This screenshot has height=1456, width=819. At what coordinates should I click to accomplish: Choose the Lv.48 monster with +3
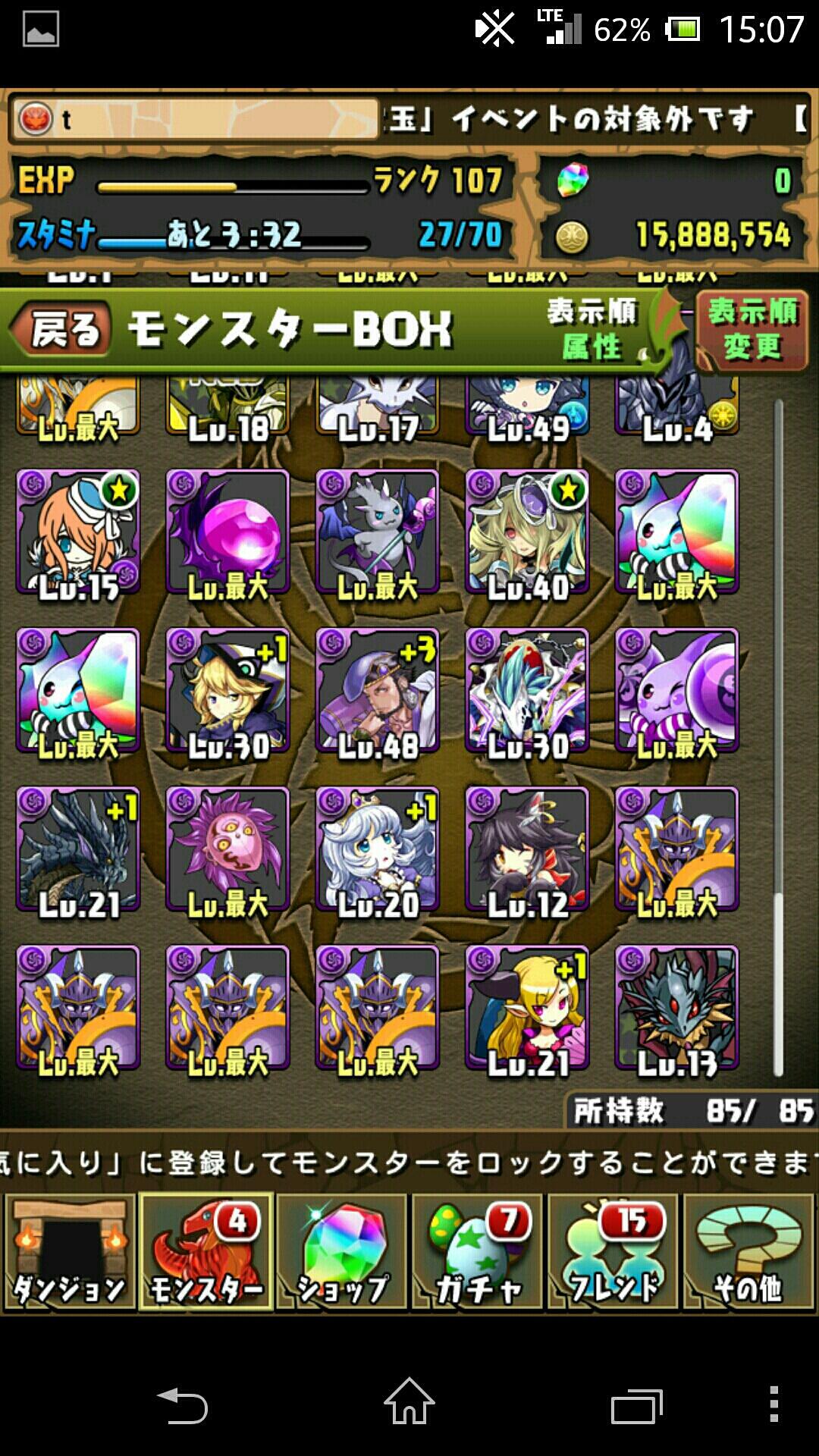point(378,690)
